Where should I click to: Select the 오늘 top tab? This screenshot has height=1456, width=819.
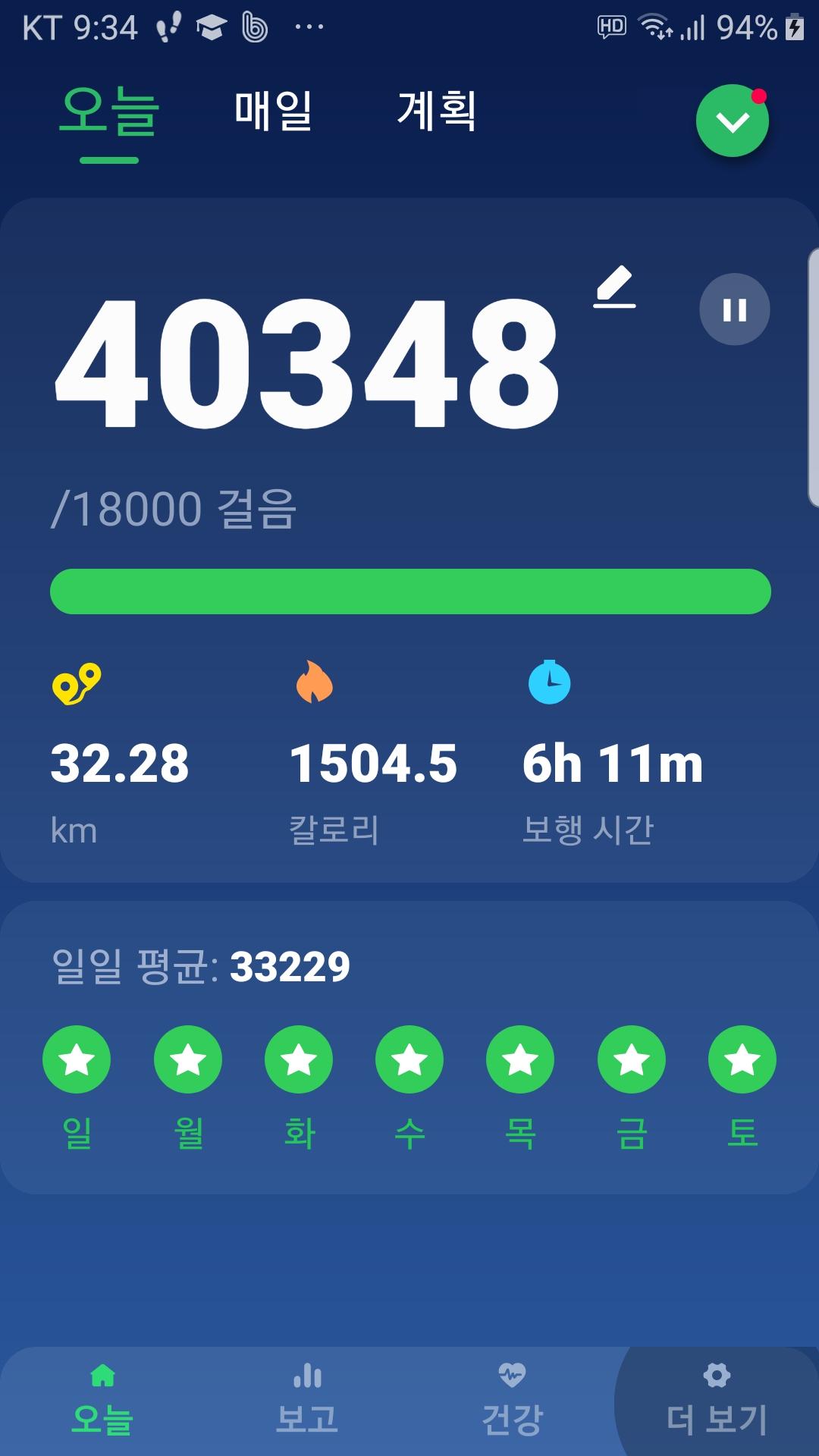coord(109,111)
